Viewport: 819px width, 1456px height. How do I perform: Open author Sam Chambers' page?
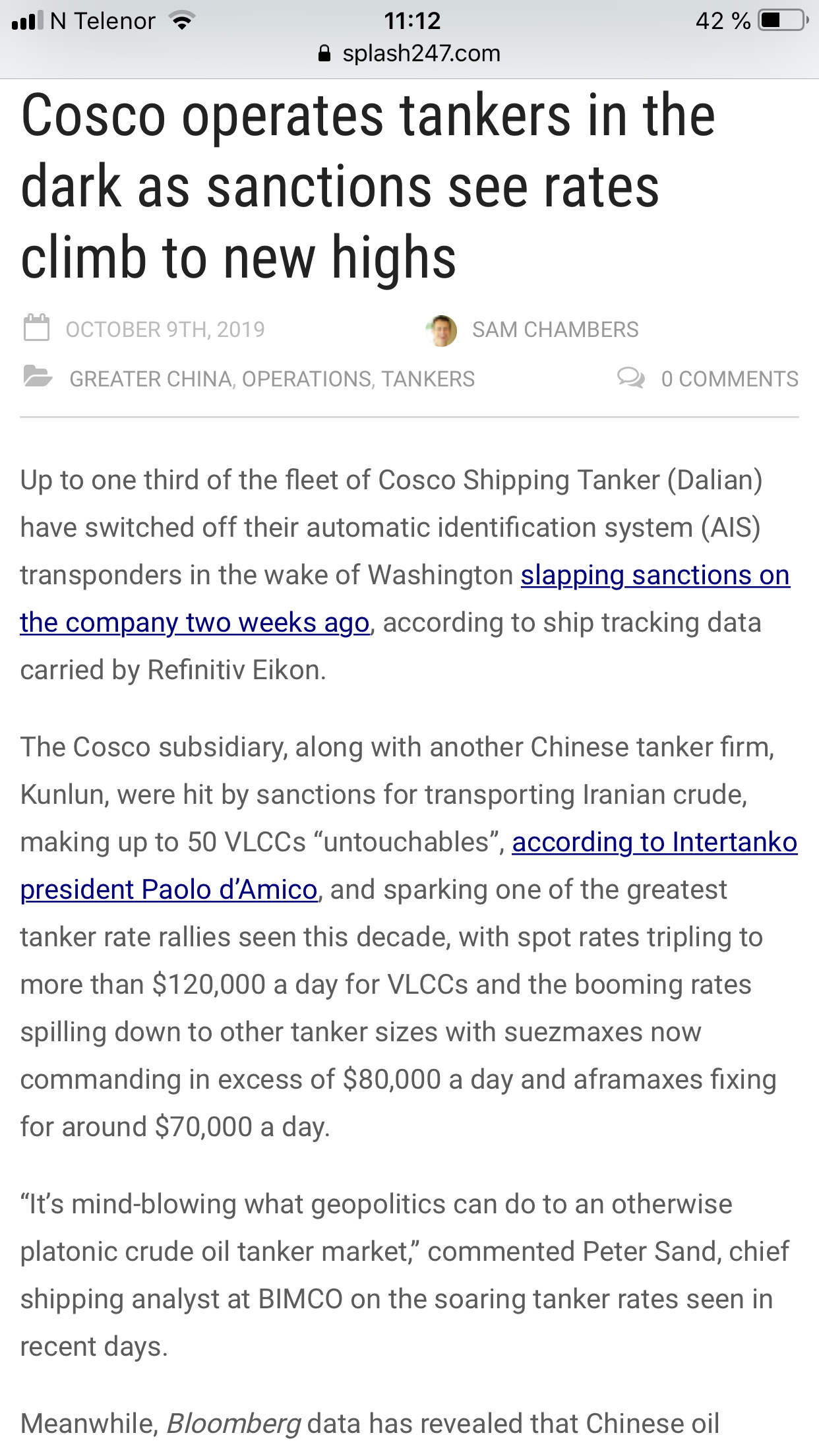click(x=555, y=330)
